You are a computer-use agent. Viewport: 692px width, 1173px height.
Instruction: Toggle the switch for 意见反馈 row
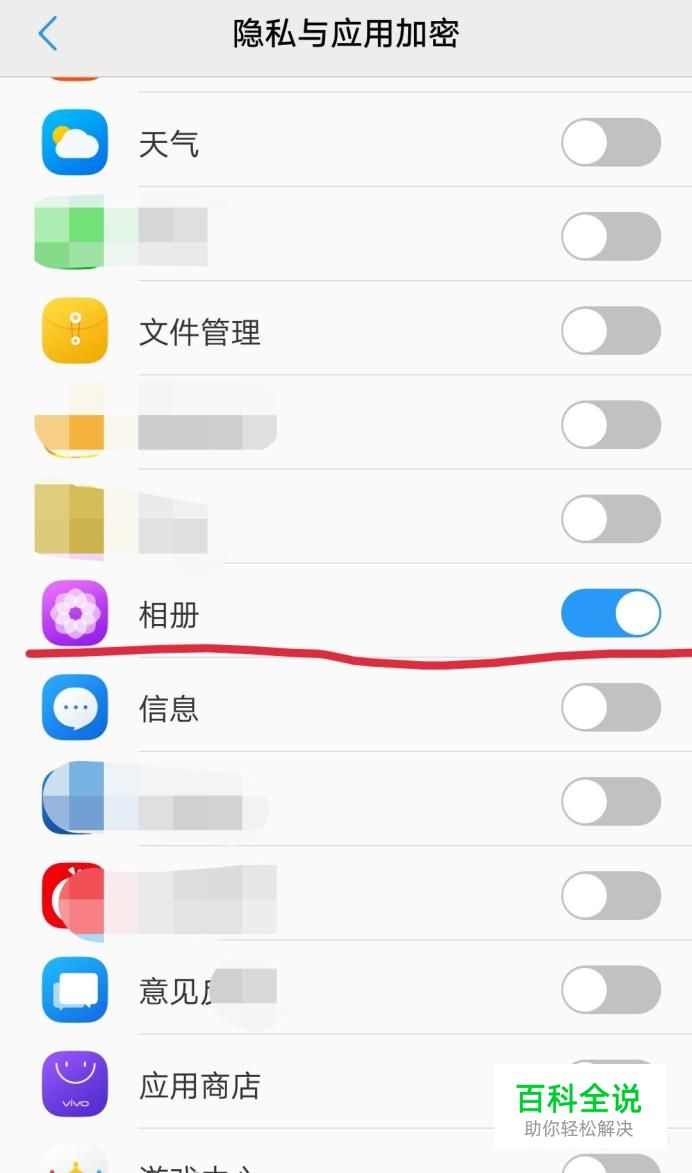pyautogui.click(x=610, y=990)
